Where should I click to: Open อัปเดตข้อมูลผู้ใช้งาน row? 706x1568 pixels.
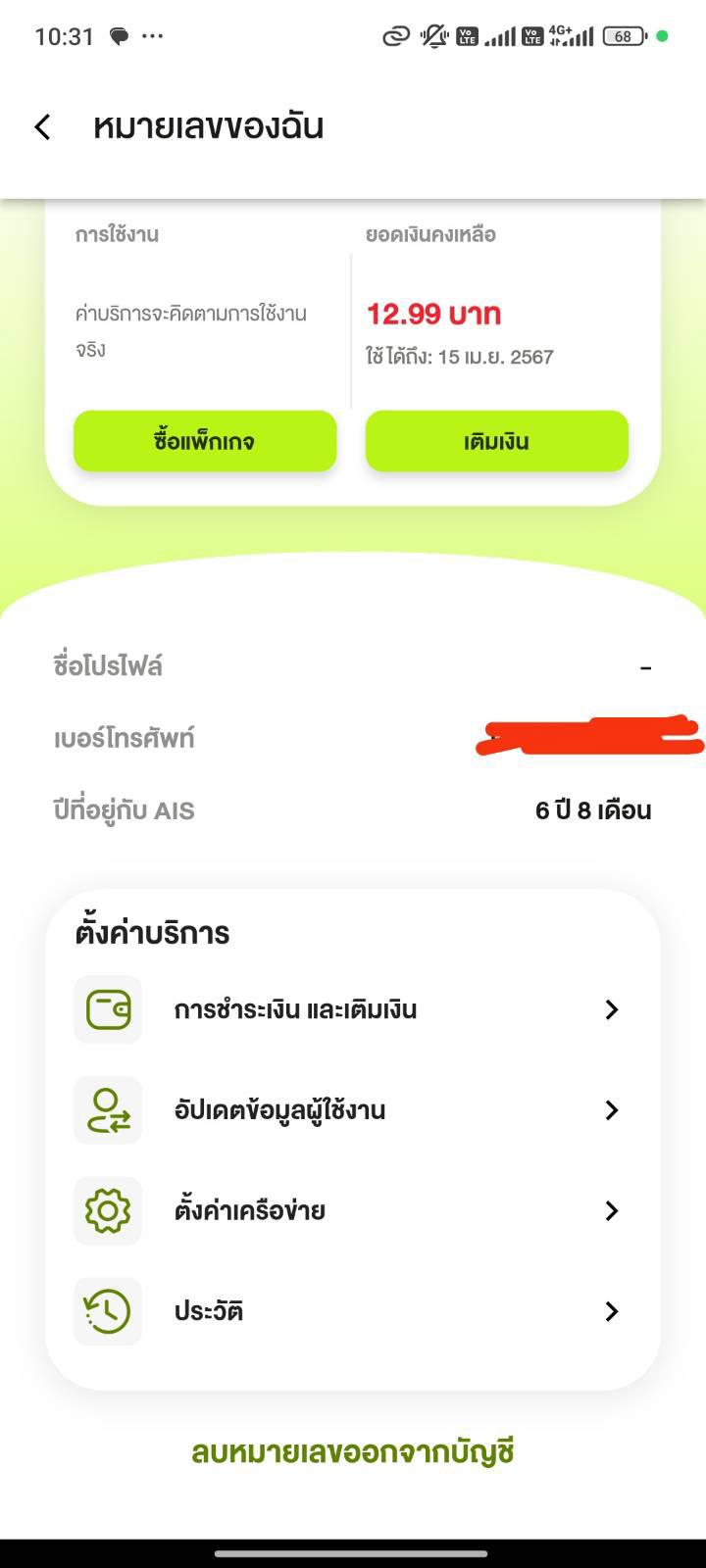351,1110
